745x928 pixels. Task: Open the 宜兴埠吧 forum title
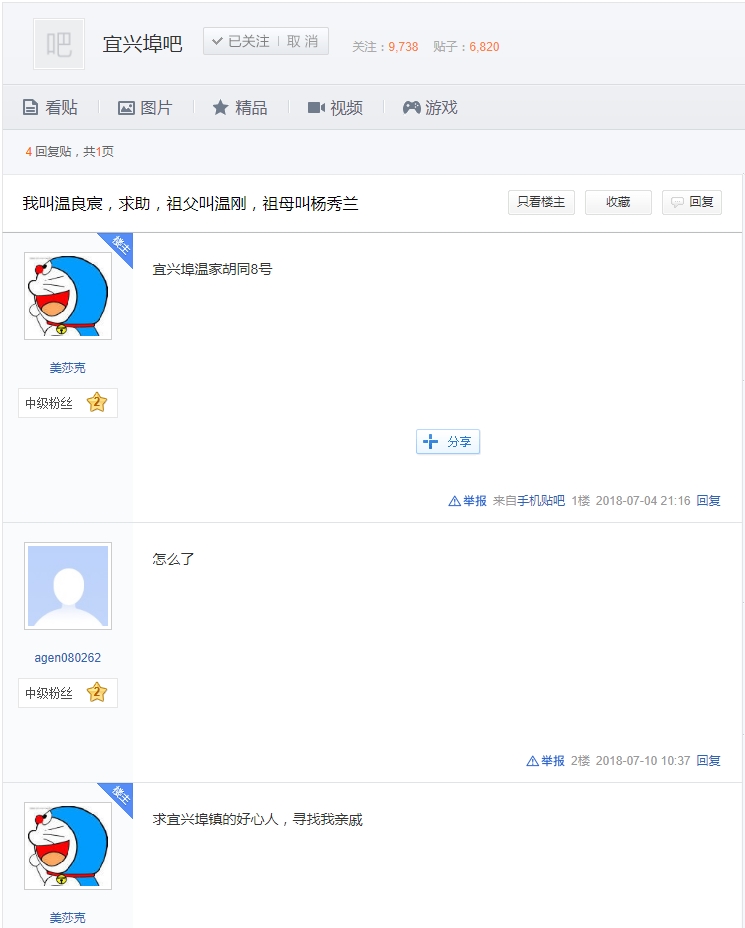click(142, 44)
